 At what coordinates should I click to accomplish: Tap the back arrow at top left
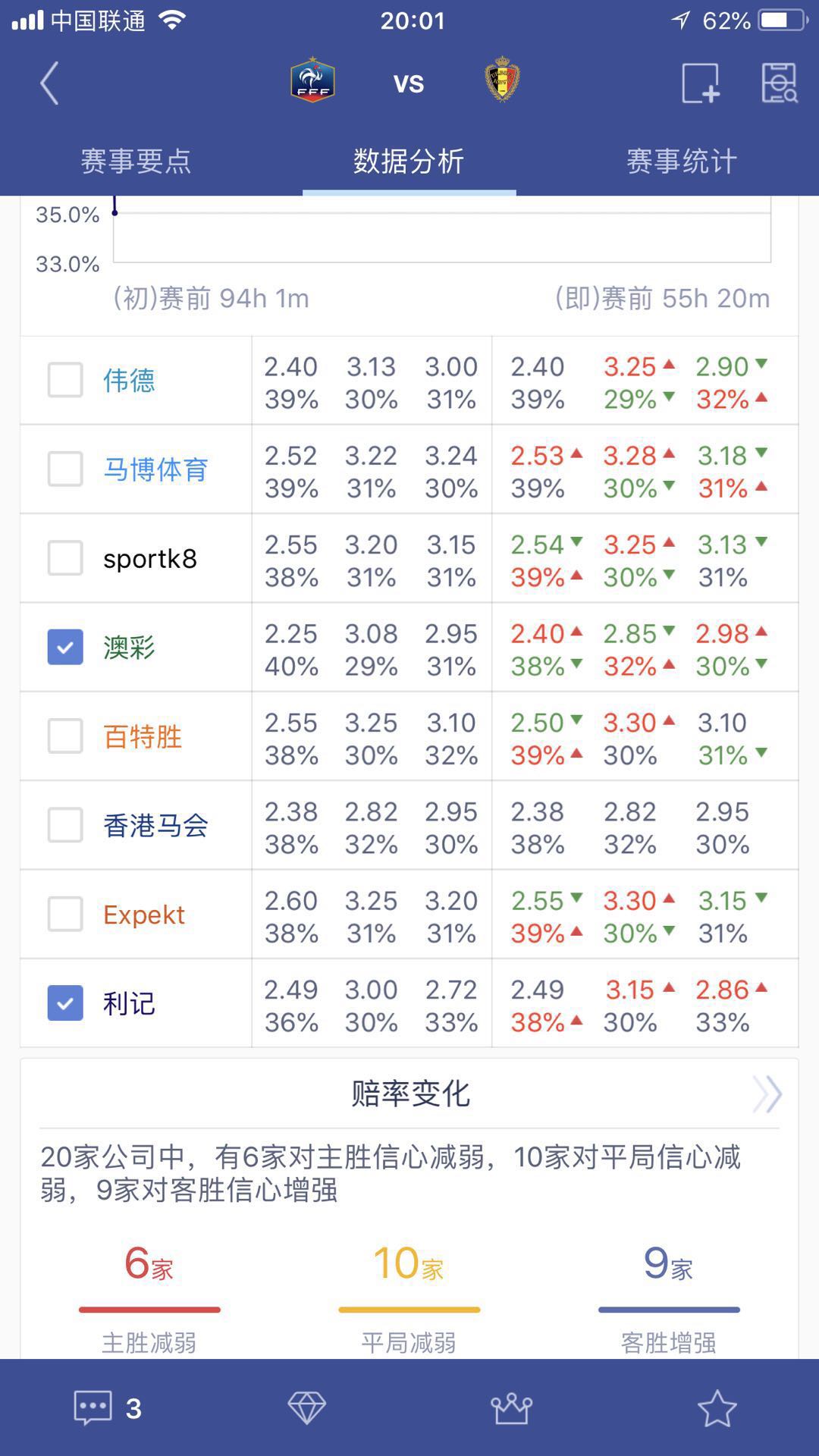(x=49, y=83)
